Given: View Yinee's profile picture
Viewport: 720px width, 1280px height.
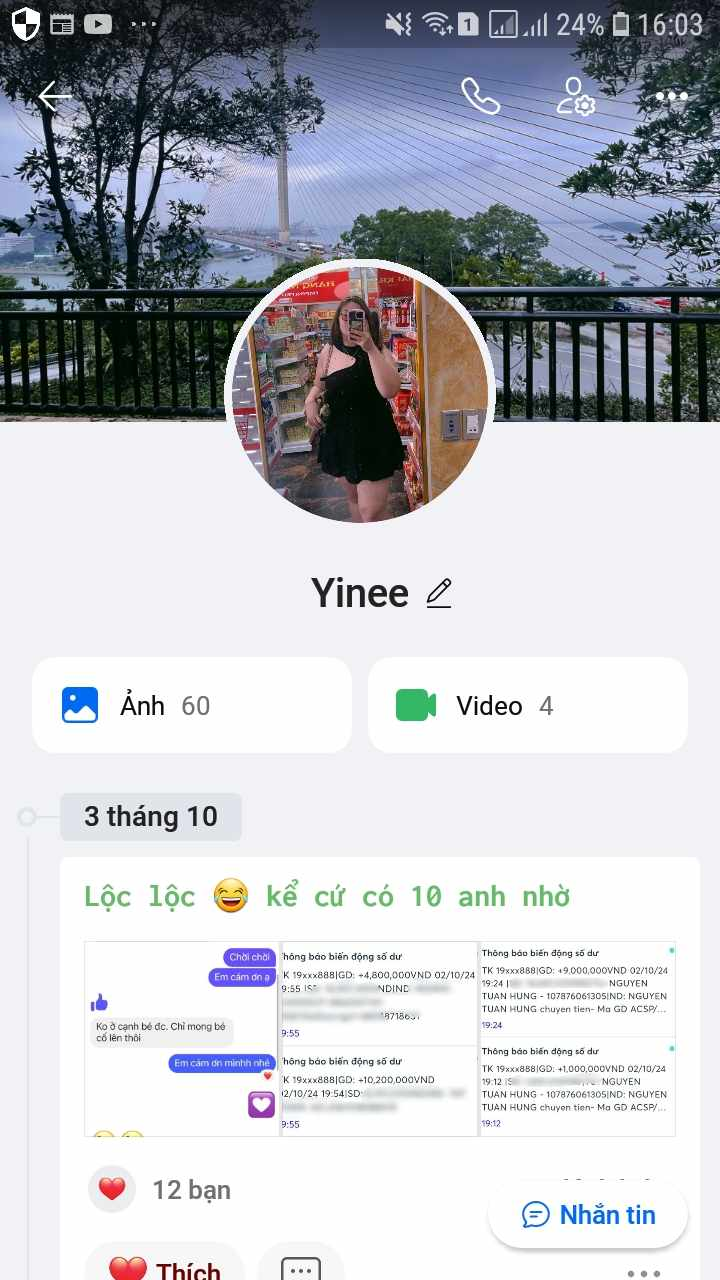Looking at the screenshot, I should (x=360, y=392).
